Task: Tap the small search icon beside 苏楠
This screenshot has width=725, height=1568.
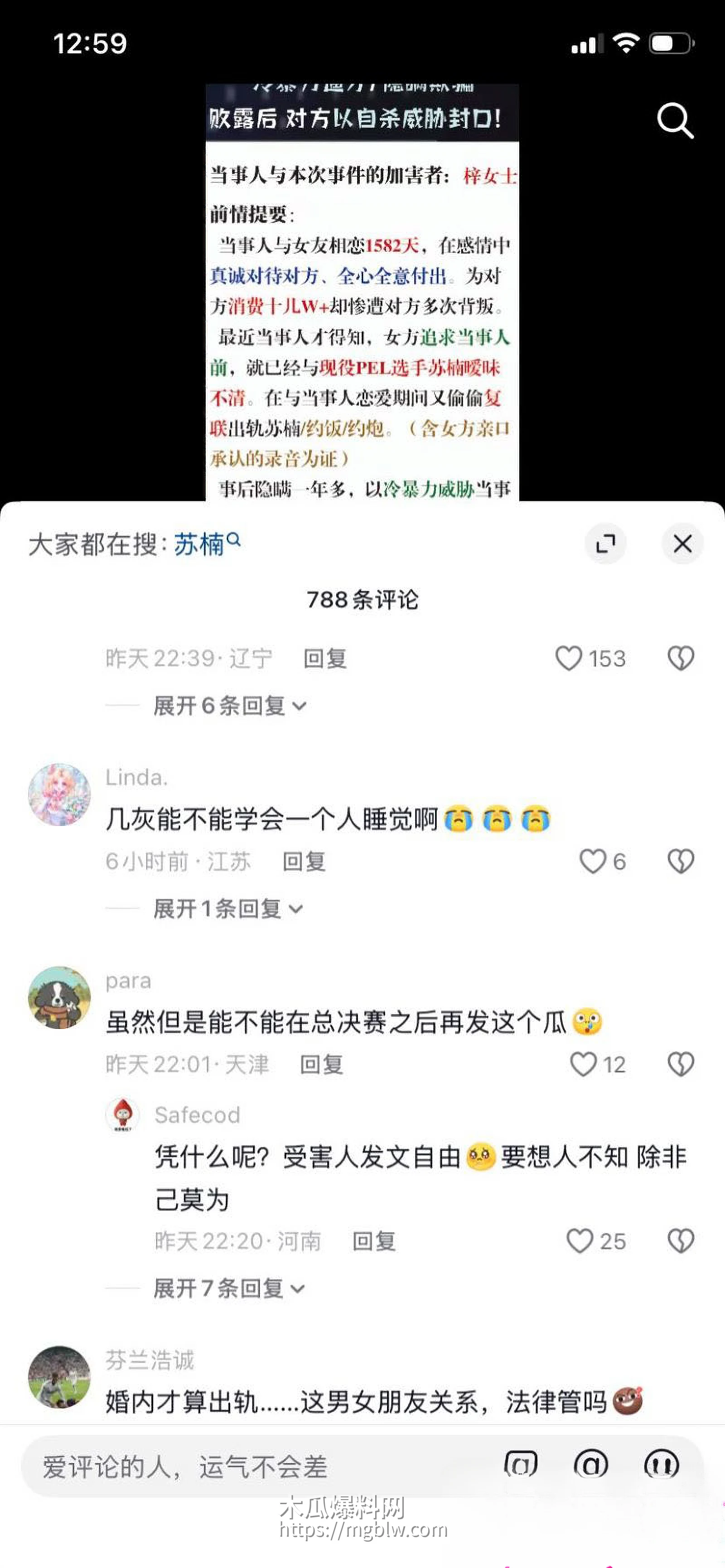Action: click(232, 539)
